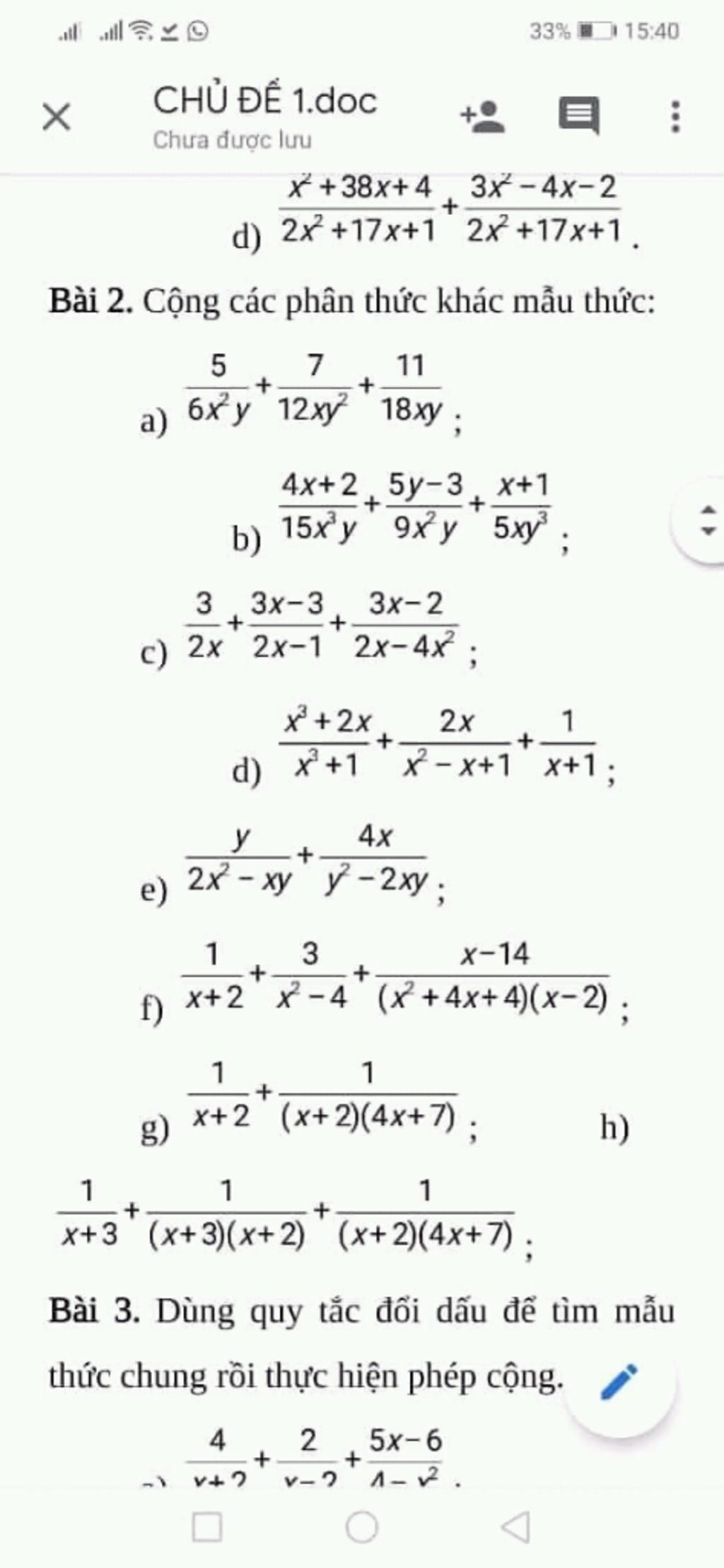Tap the scroll handle on right edge
This screenshot has width=724, height=1568.
click(707, 520)
